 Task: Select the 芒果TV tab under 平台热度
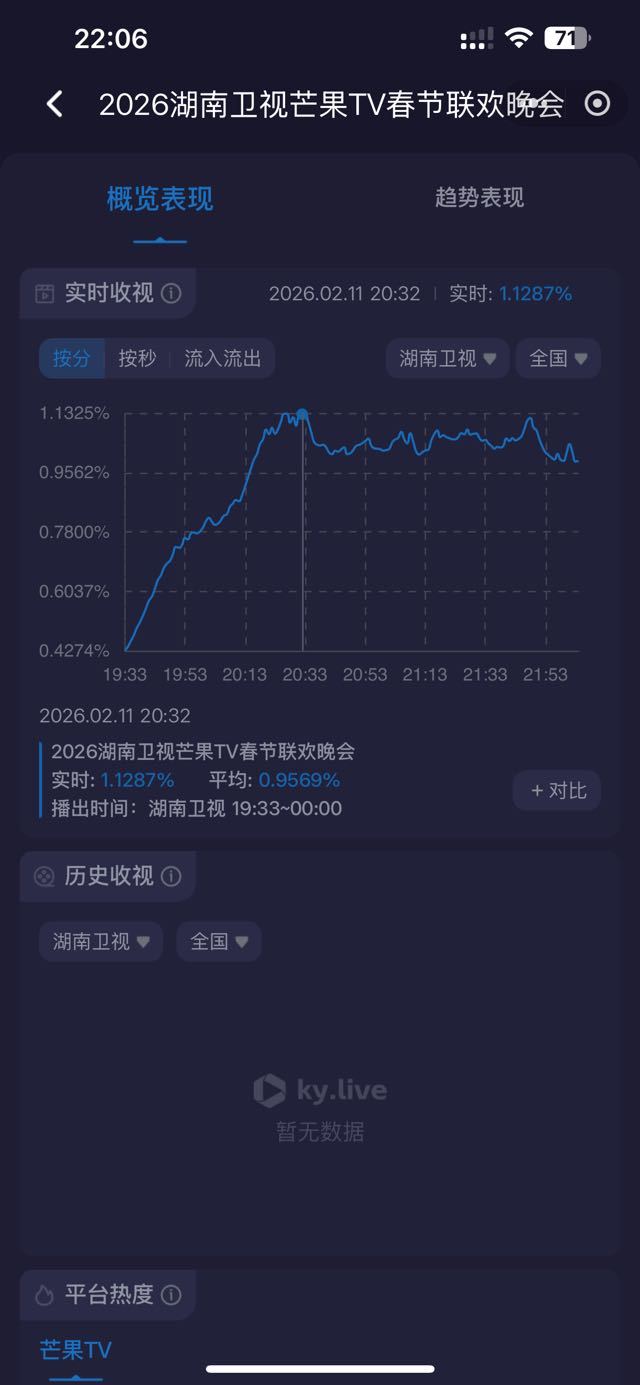[x=76, y=1351]
